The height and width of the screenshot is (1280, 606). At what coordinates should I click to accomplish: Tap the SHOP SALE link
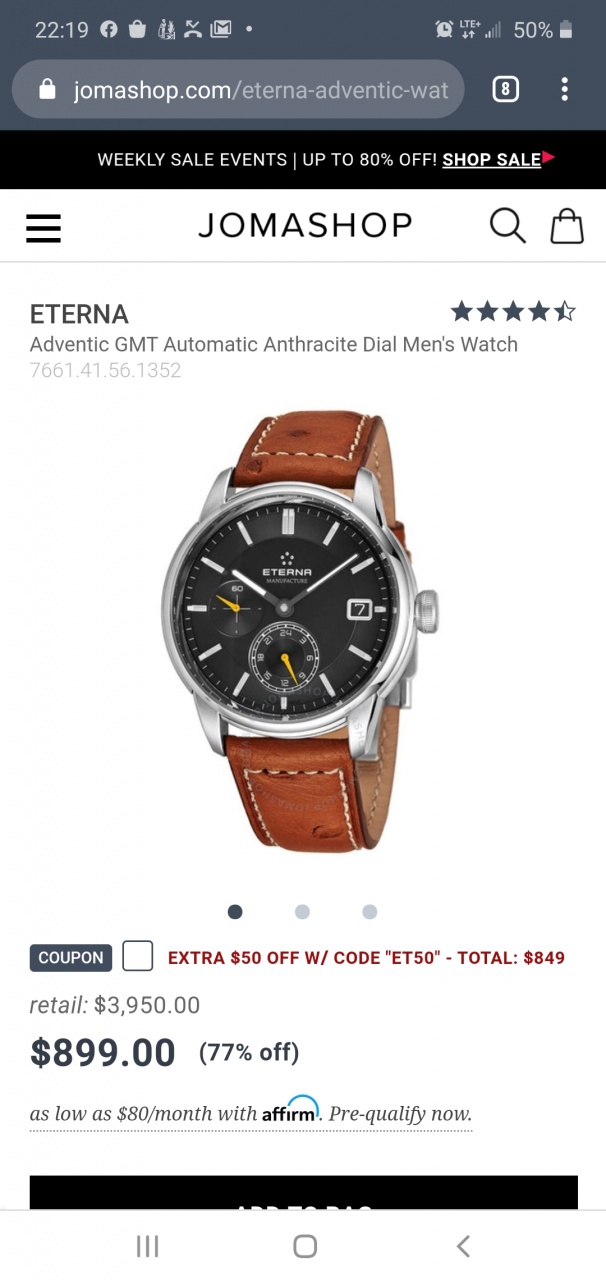pos(492,160)
